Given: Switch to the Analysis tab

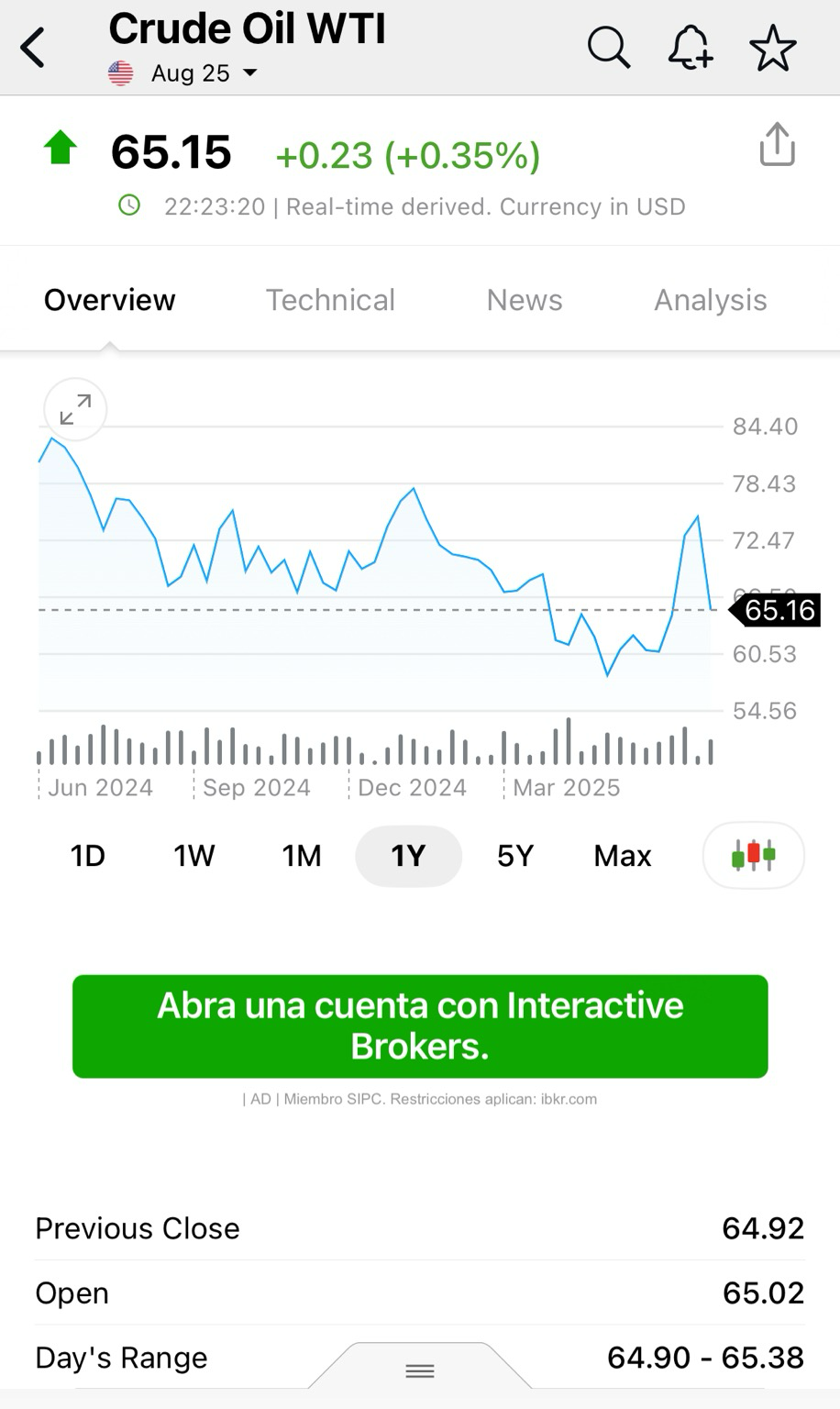Looking at the screenshot, I should [x=711, y=300].
